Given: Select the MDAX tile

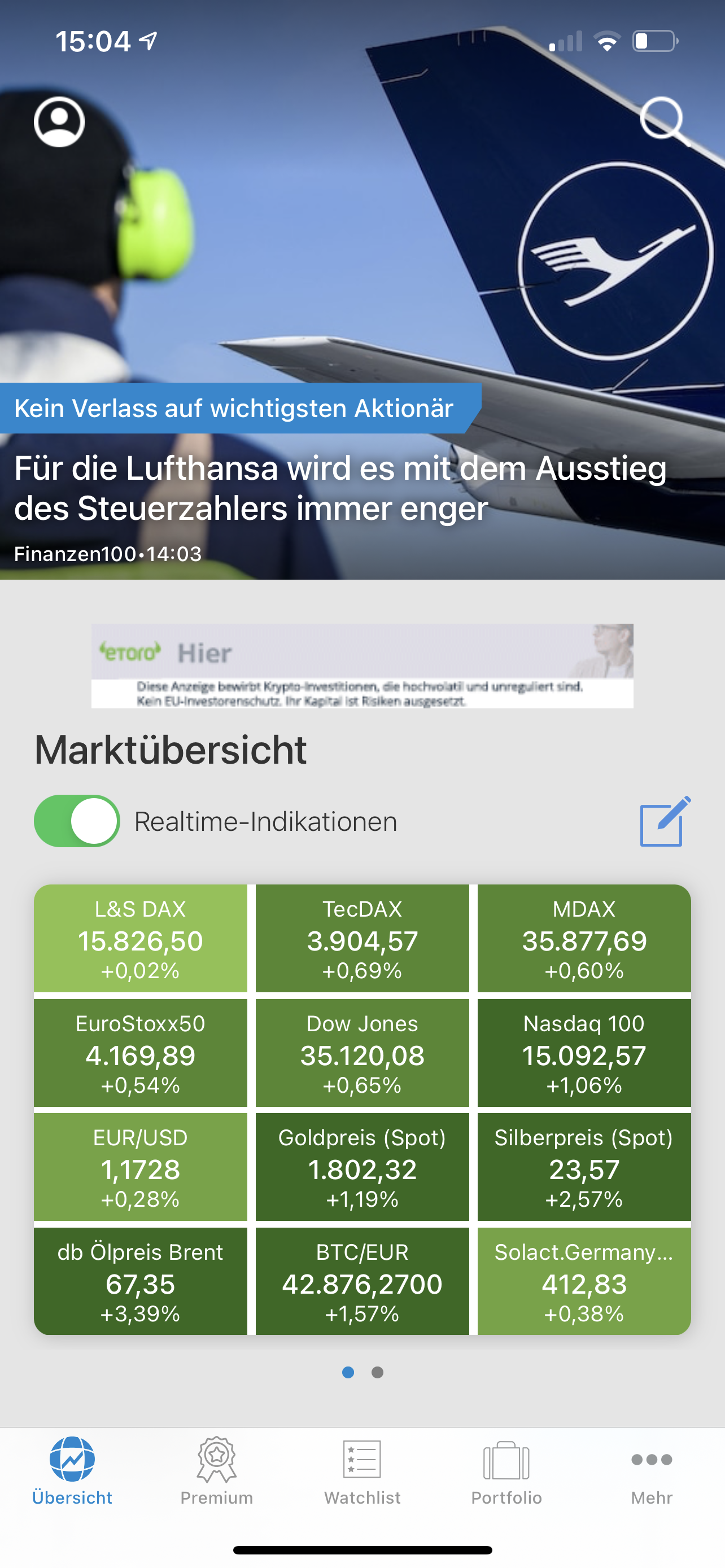Looking at the screenshot, I should click(584, 938).
